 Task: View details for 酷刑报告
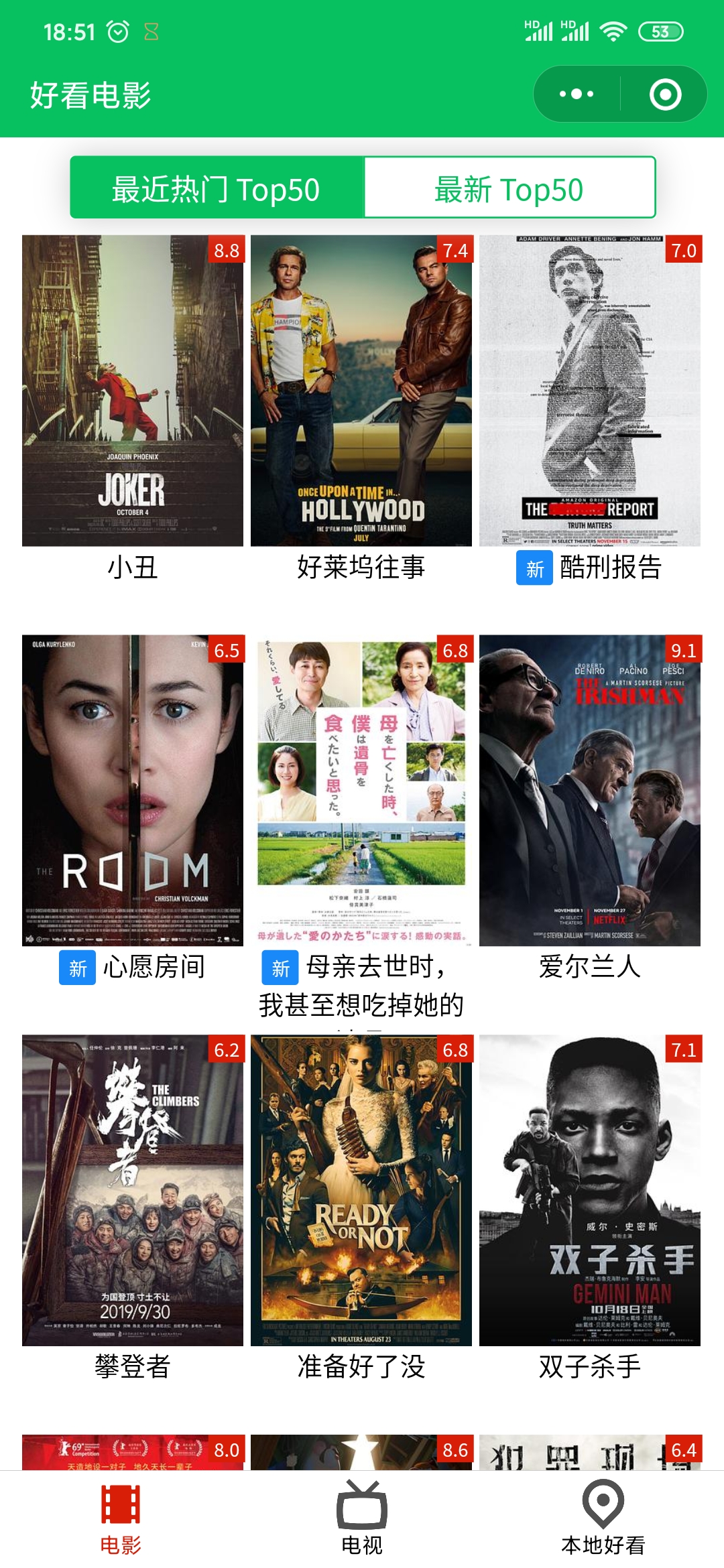(590, 391)
